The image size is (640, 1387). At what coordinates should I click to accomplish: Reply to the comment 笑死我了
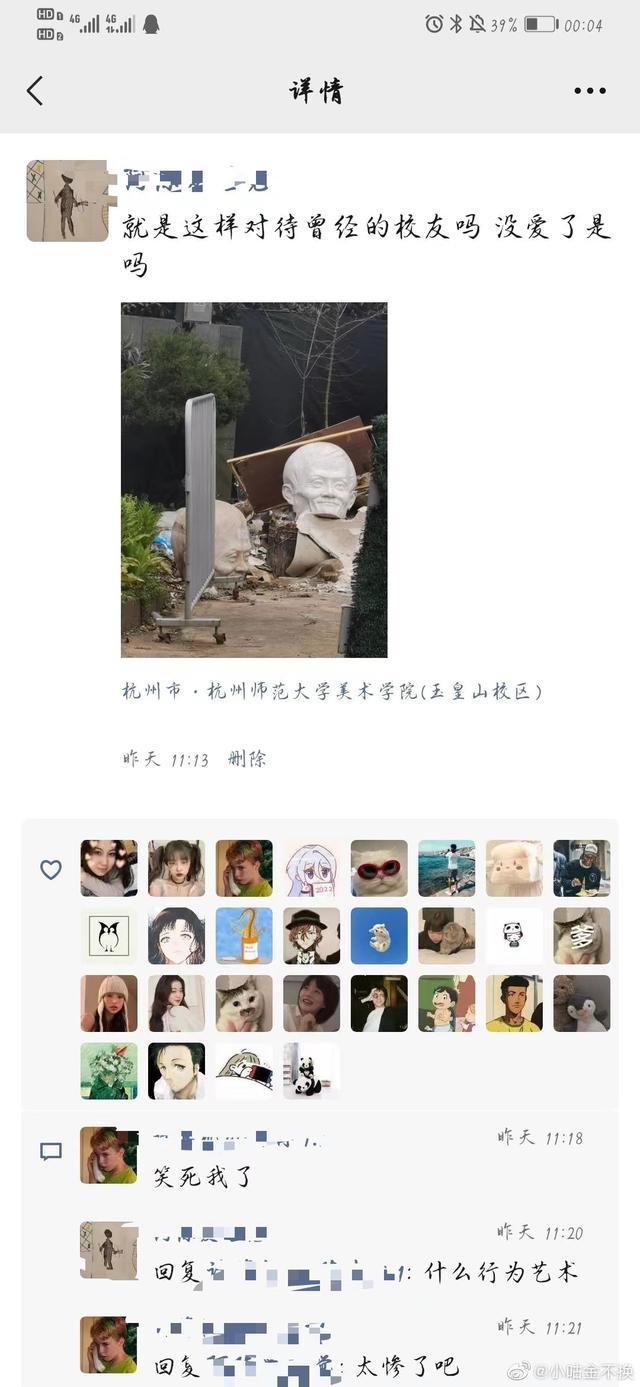[x=203, y=1177]
